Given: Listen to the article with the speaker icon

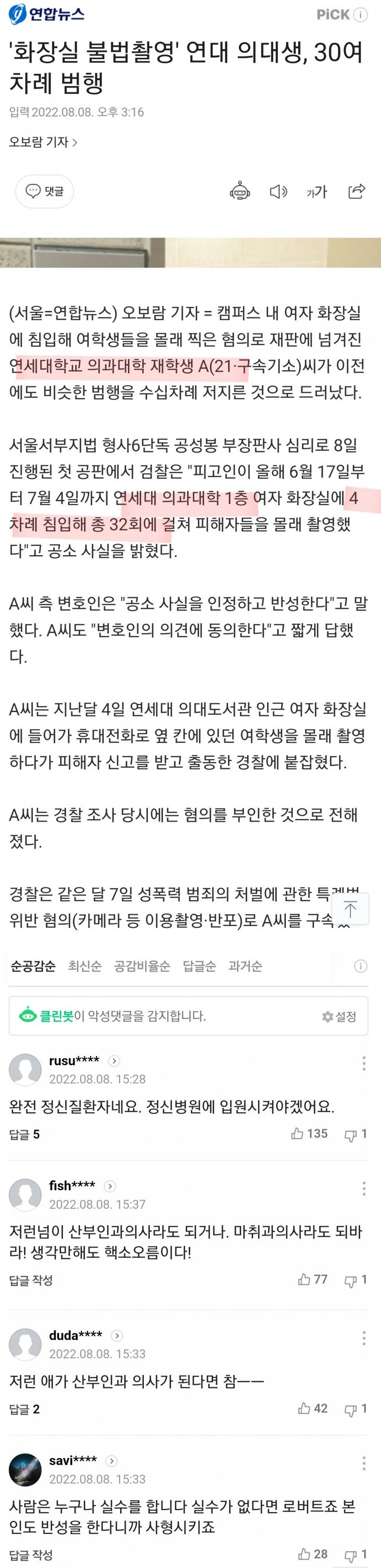Looking at the screenshot, I should point(278,192).
